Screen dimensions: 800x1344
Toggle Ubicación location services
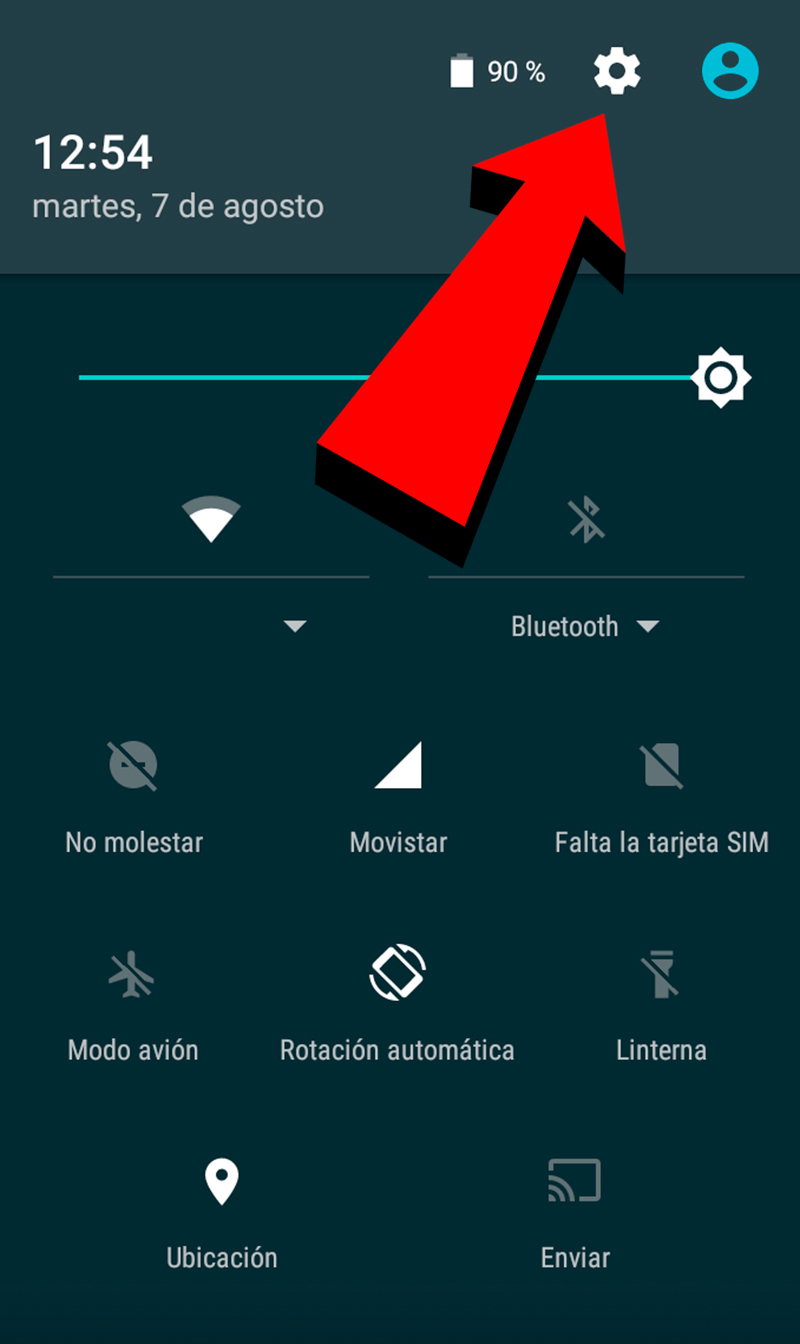[x=221, y=1183]
